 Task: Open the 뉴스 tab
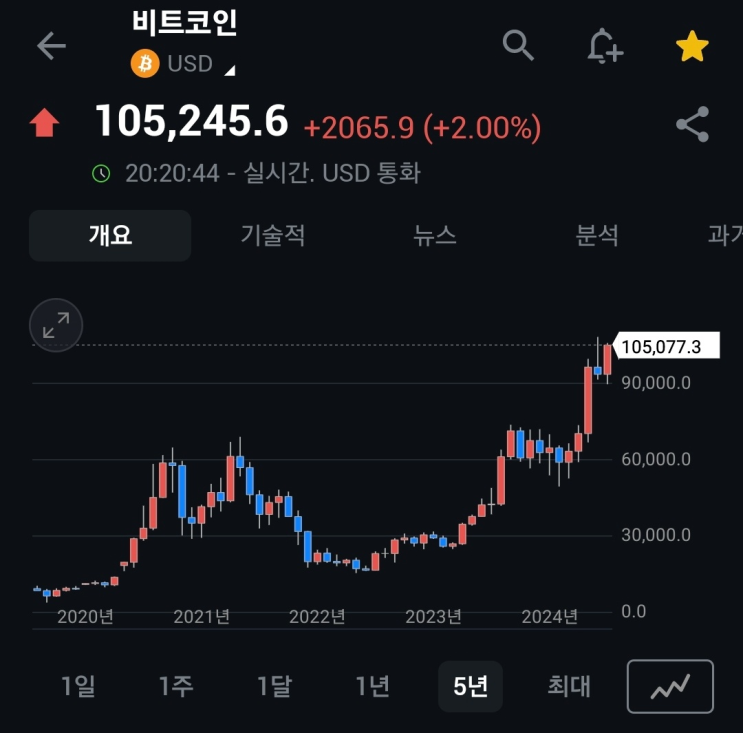click(x=435, y=236)
